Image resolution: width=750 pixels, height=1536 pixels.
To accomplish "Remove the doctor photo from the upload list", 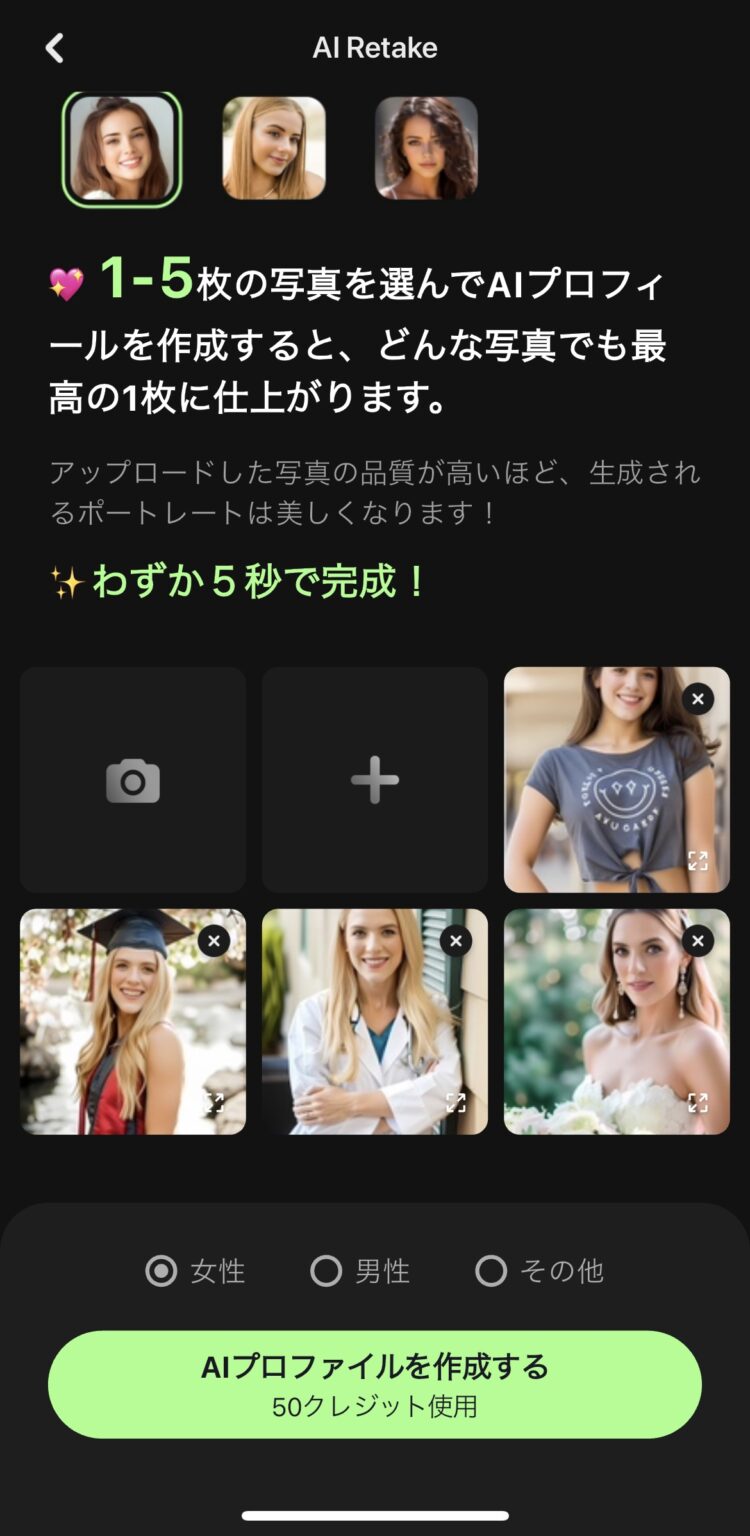I will [455, 941].
